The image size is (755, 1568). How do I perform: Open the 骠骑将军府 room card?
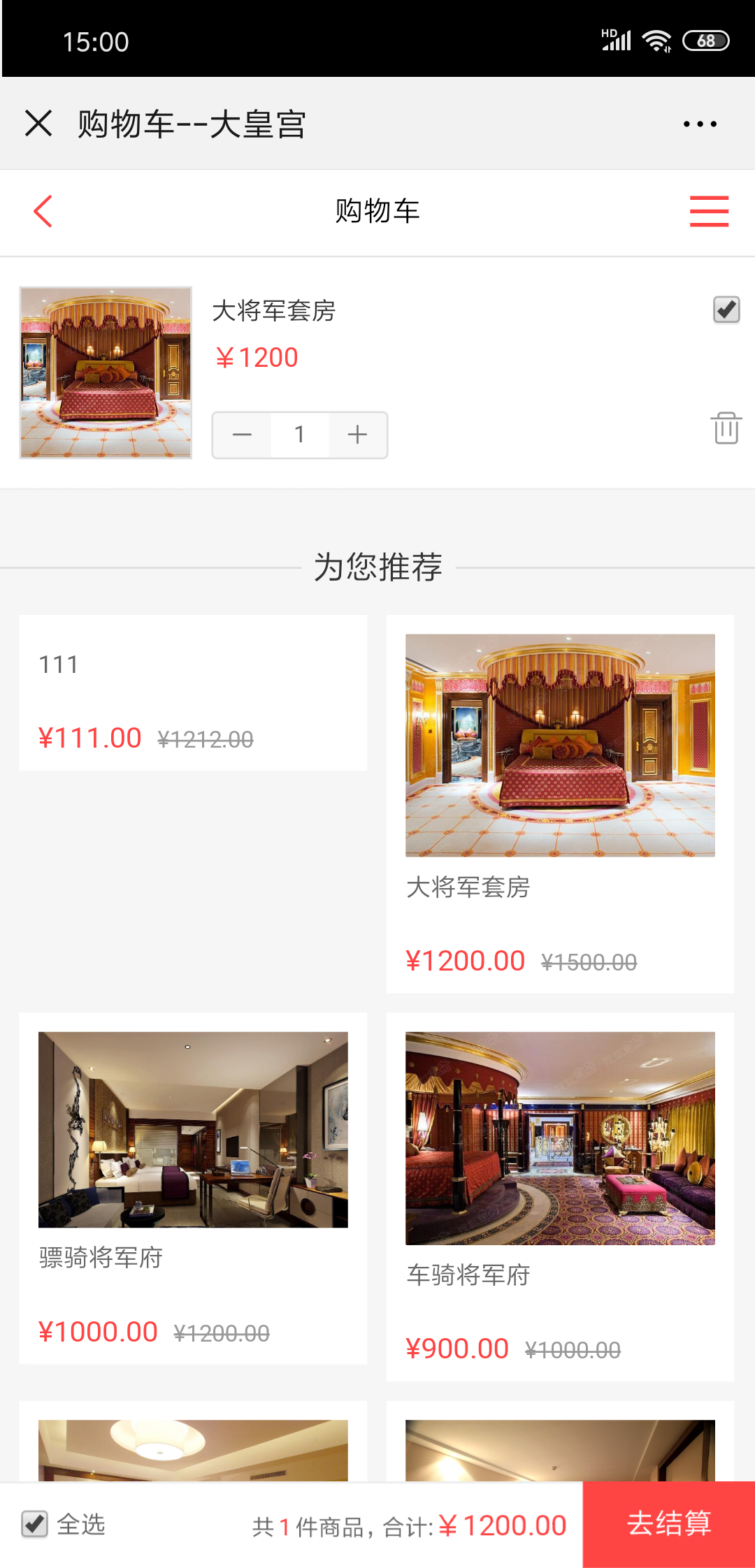(x=193, y=1188)
